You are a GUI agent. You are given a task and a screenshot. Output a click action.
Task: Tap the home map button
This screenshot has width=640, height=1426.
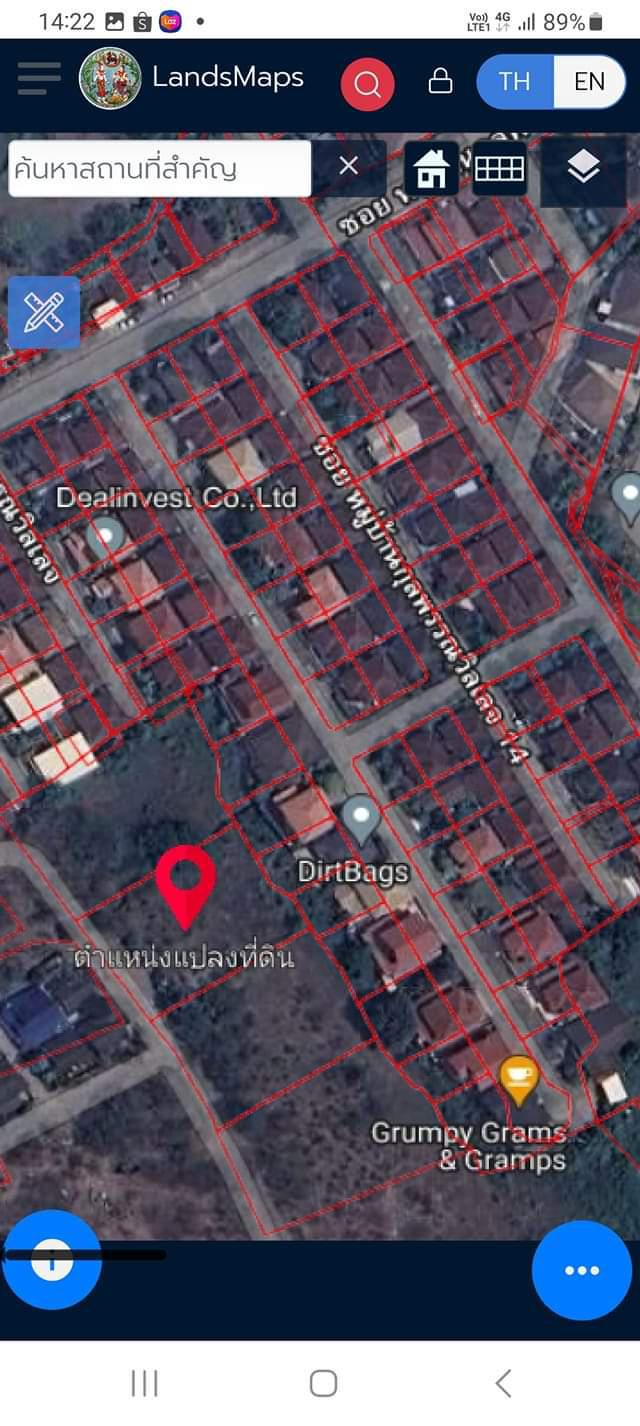coord(431,168)
